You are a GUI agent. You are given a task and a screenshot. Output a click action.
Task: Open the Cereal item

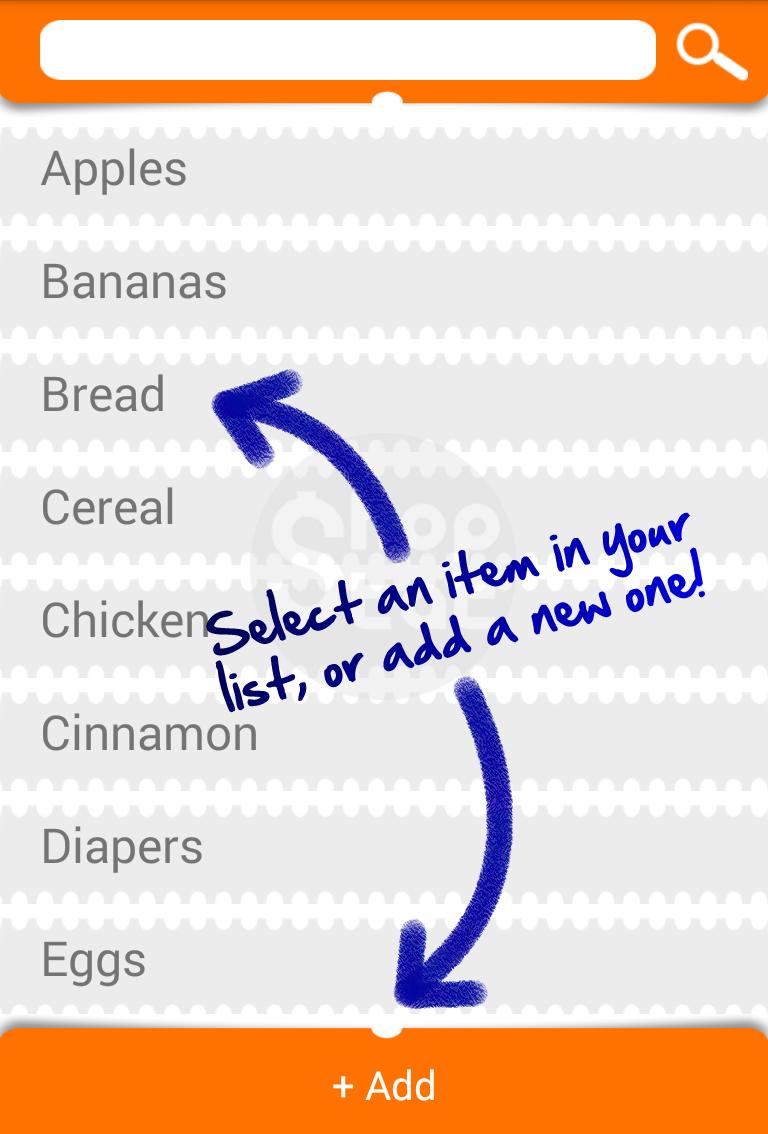click(108, 508)
